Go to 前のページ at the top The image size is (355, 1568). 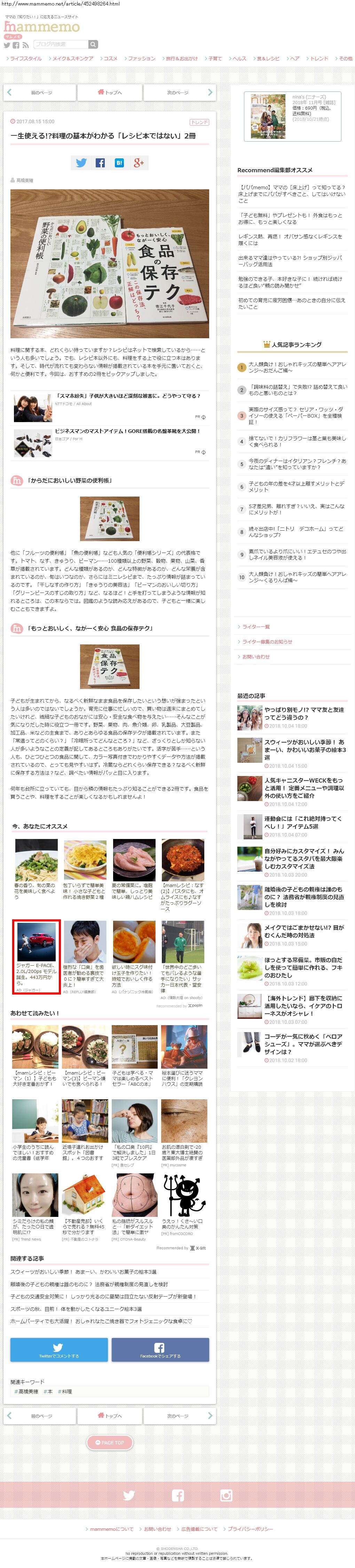tap(40, 93)
